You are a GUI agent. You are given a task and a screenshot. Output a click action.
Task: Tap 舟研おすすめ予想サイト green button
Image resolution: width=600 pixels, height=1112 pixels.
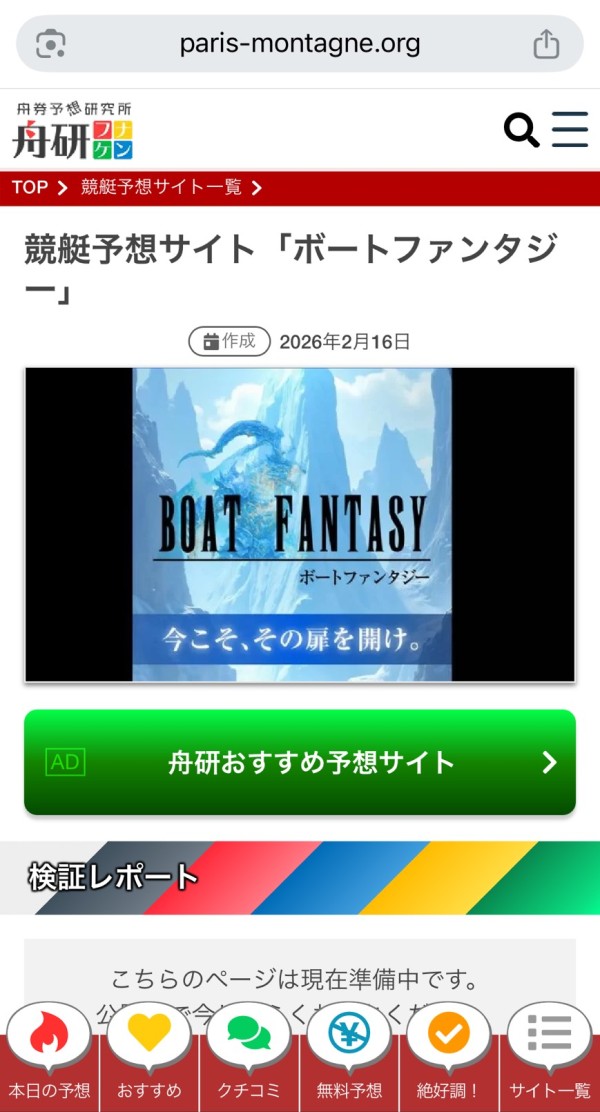[300, 763]
